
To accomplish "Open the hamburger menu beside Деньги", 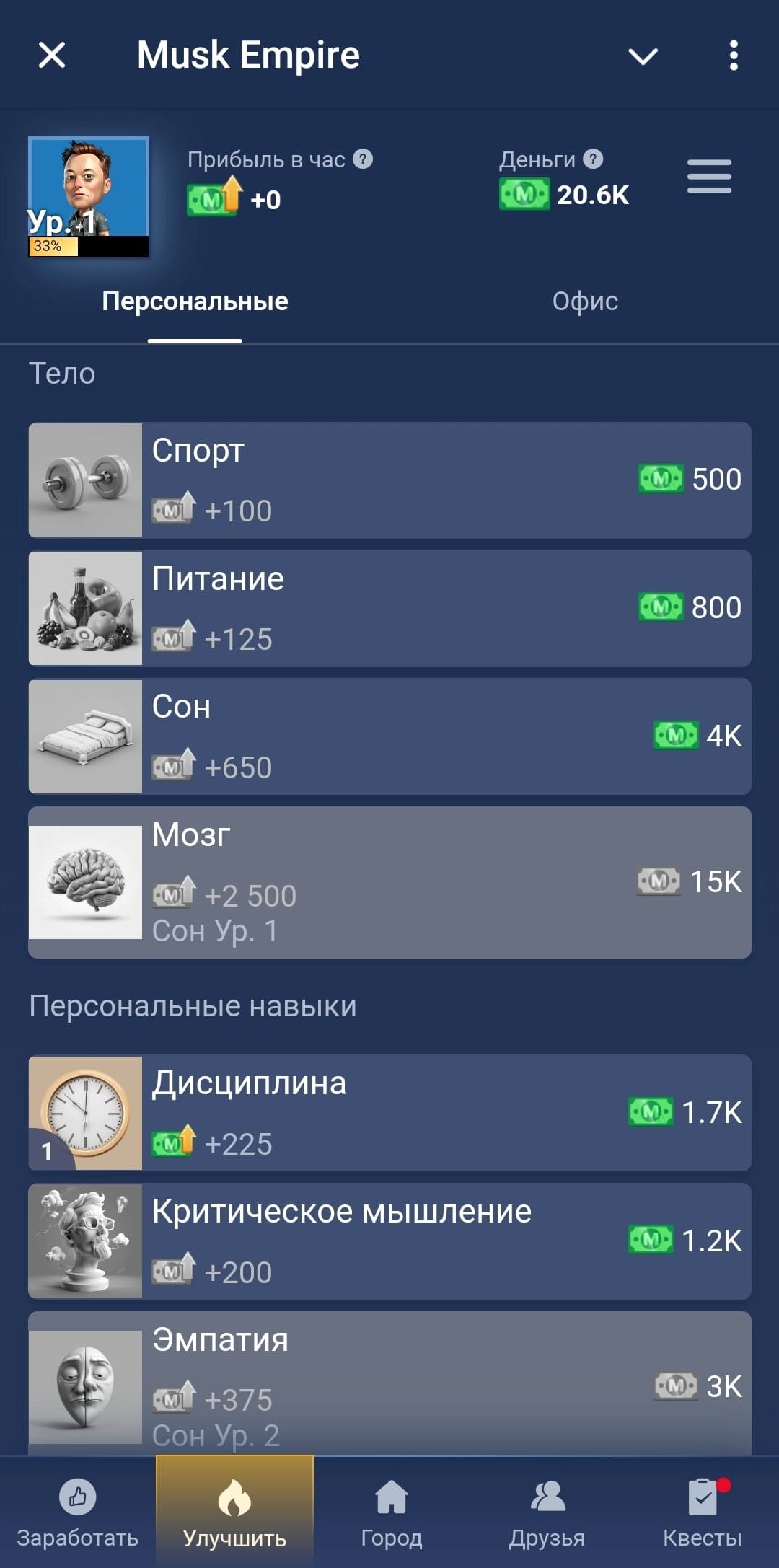I will tap(709, 177).
